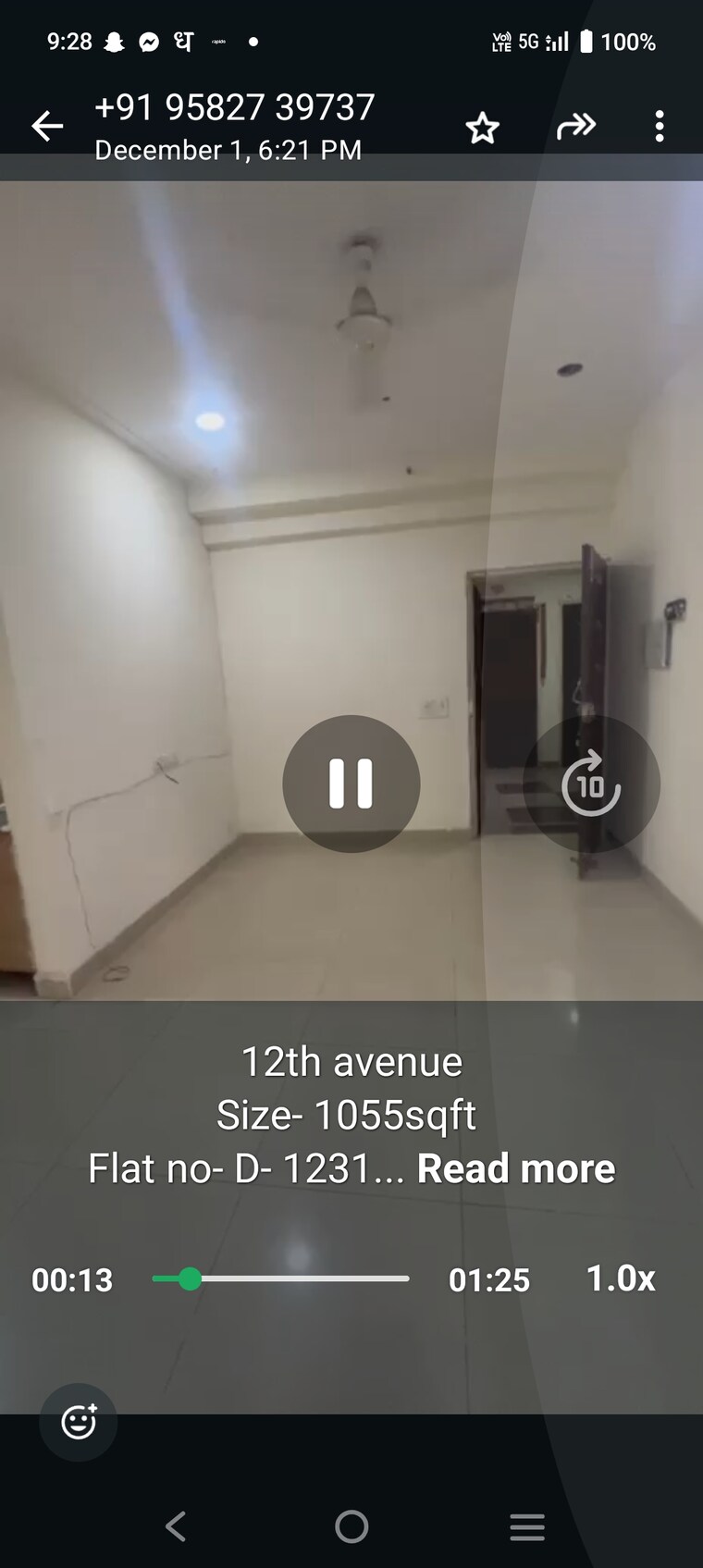
Task: Pause the video playback
Action: tap(351, 784)
